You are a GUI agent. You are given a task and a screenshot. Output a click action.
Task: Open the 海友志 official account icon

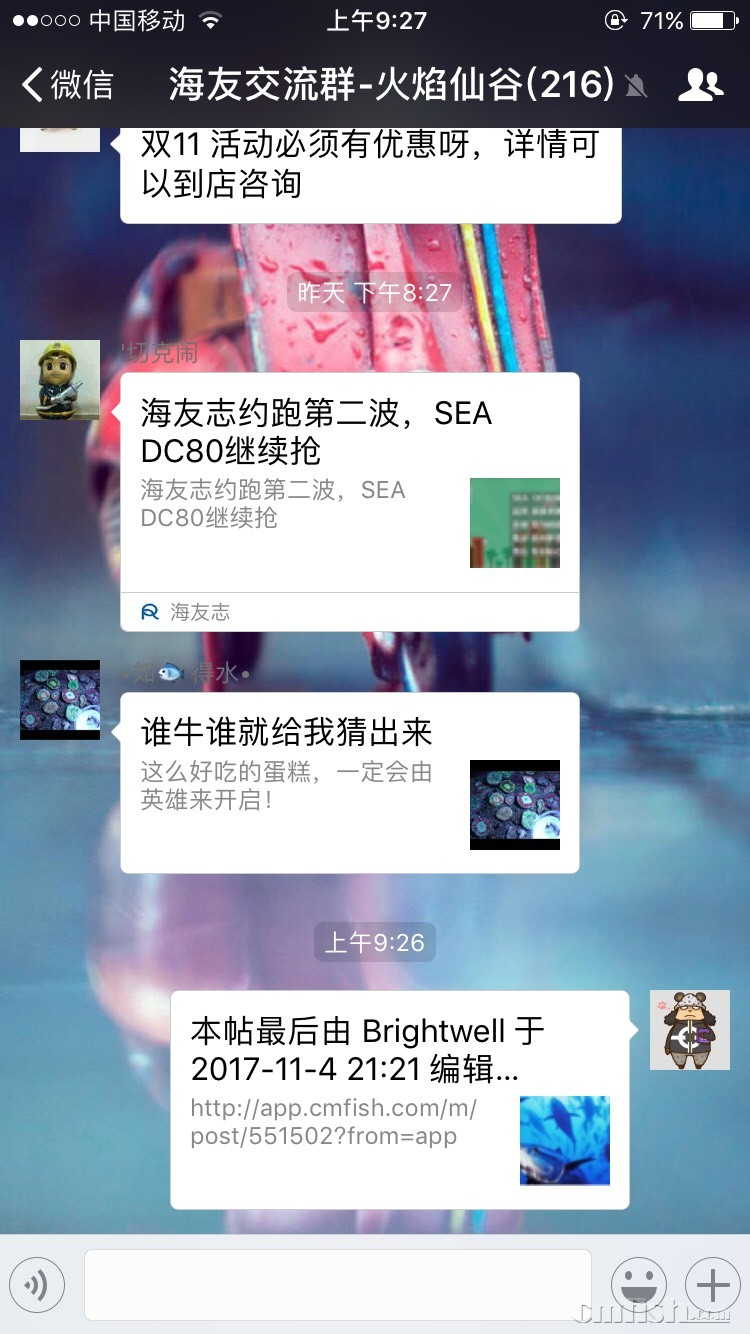coord(148,611)
